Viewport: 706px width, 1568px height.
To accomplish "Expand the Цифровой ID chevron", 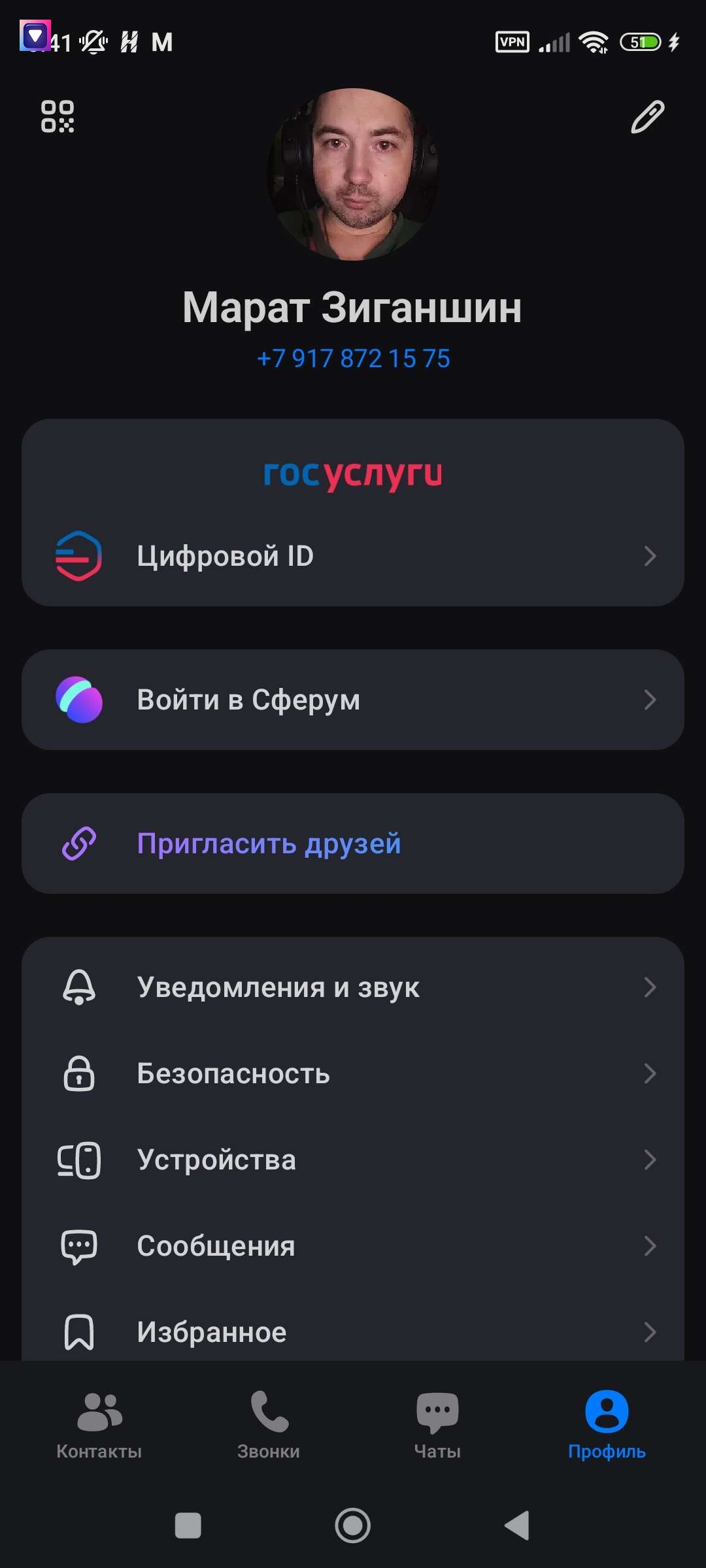I will [x=650, y=556].
